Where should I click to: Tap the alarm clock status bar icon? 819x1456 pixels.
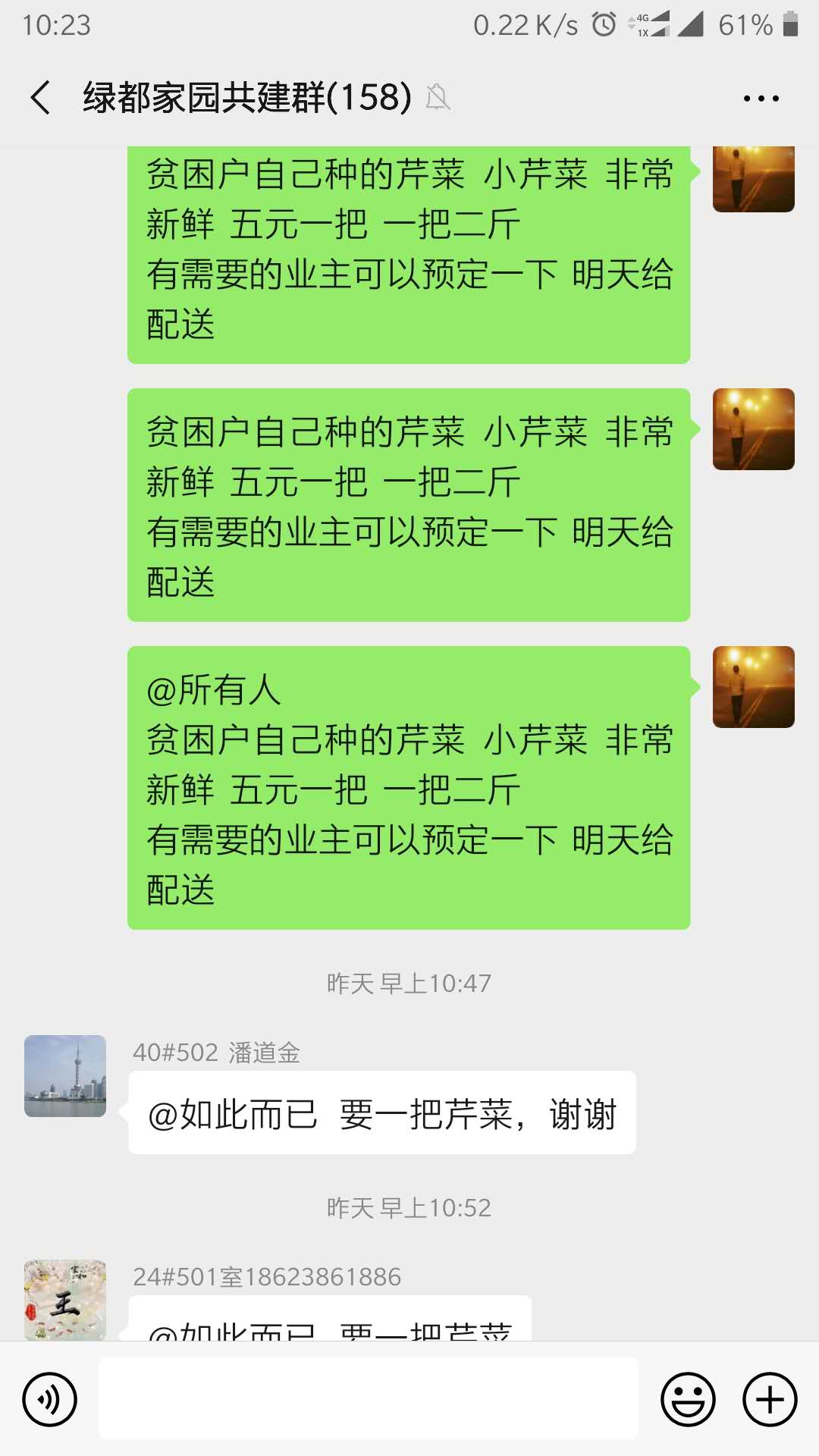603,25
